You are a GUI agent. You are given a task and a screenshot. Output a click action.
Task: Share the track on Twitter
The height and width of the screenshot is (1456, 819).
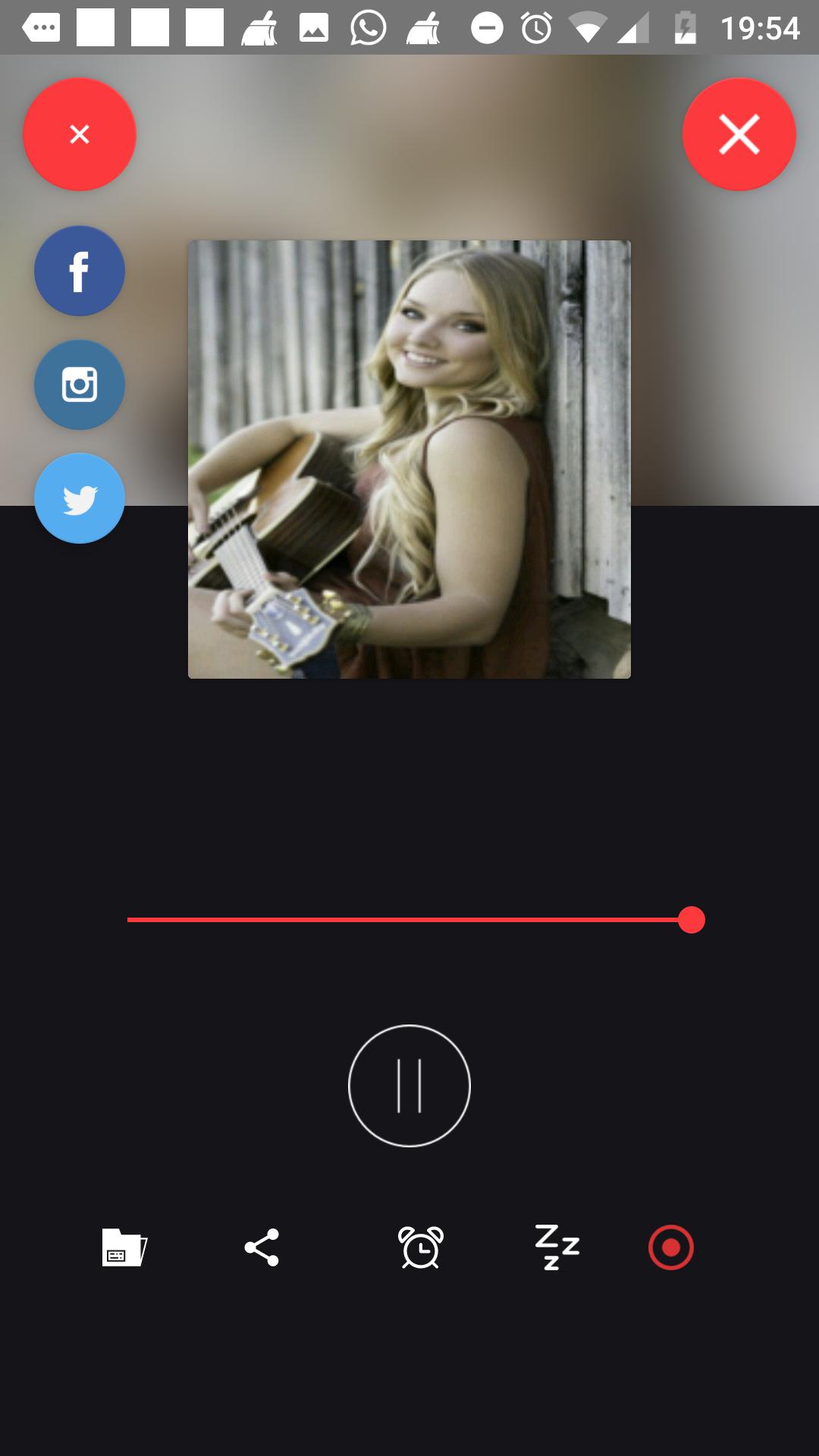[x=79, y=497]
